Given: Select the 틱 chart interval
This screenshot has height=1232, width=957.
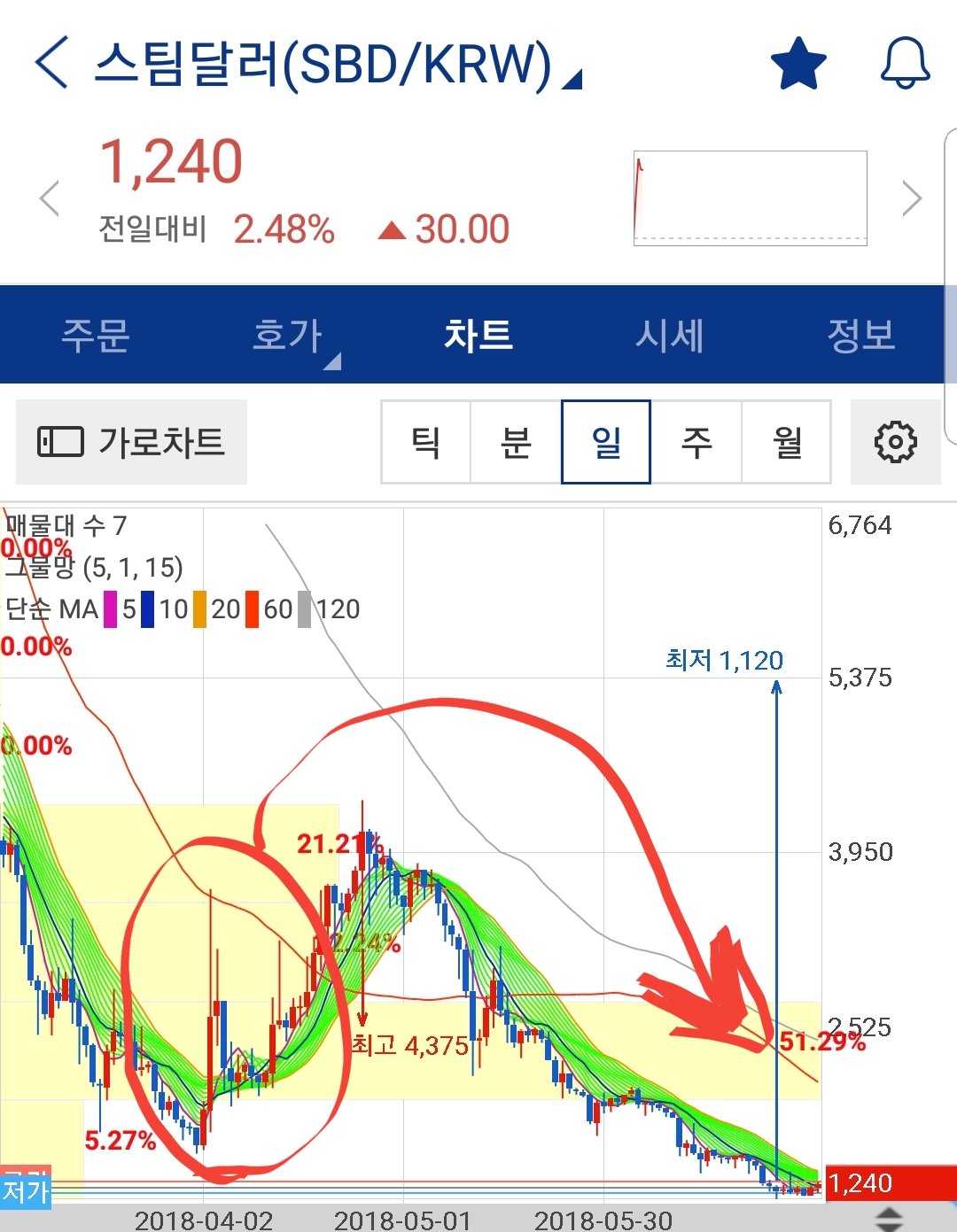Looking at the screenshot, I should (x=426, y=441).
